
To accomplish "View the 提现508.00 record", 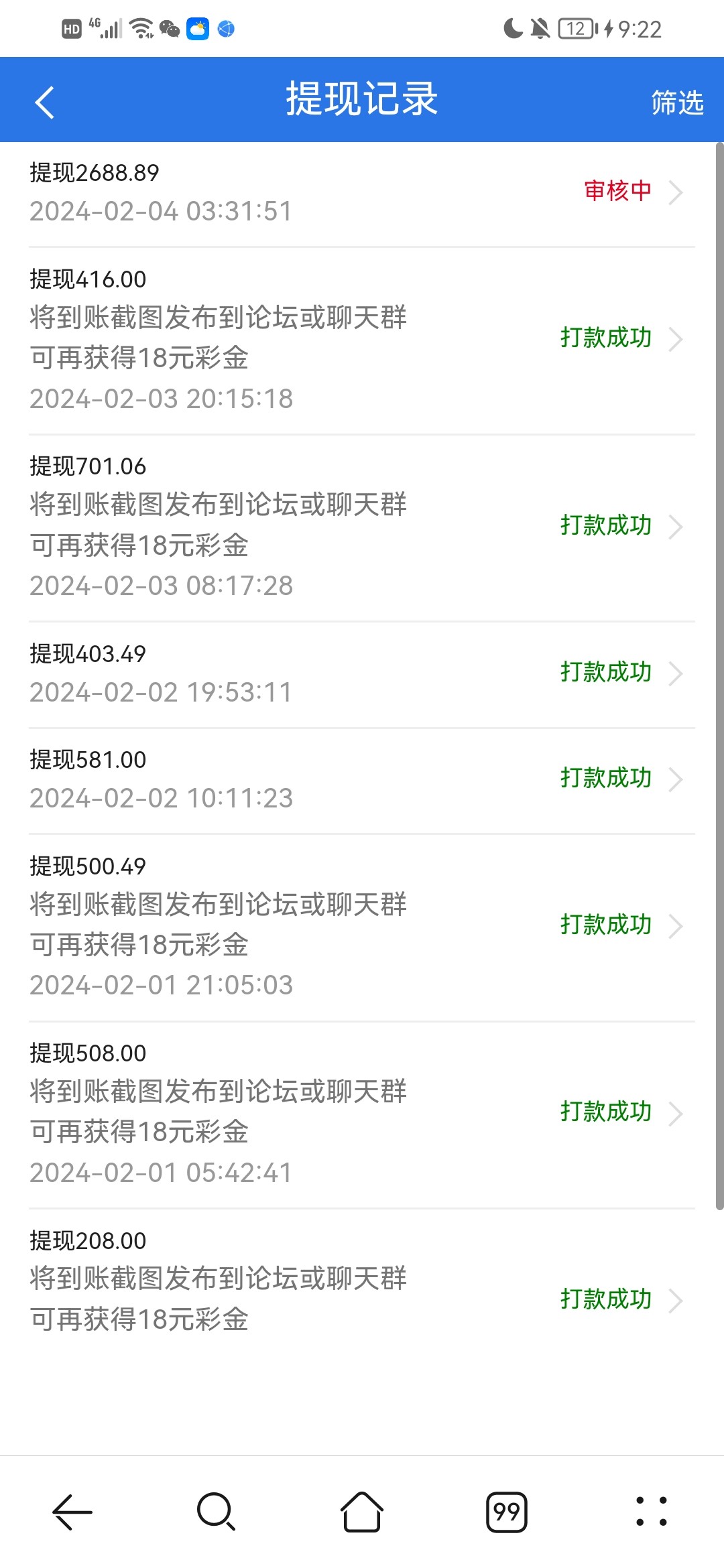I will pyautogui.click(x=362, y=1113).
